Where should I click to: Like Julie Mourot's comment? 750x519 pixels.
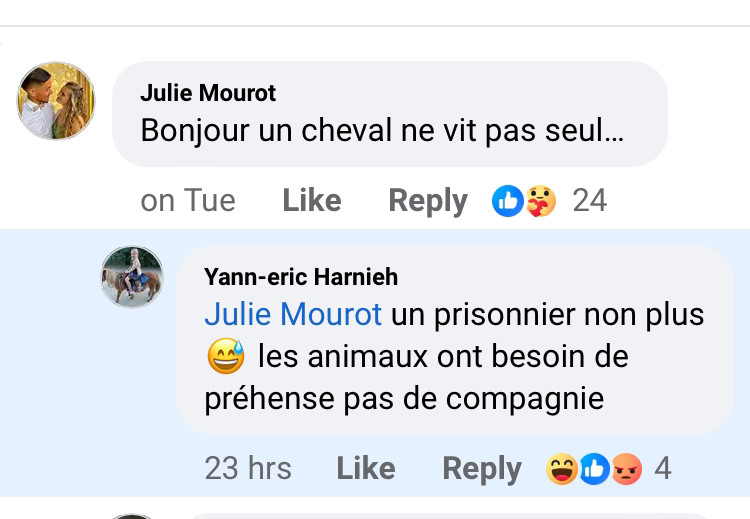coord(311,201)
